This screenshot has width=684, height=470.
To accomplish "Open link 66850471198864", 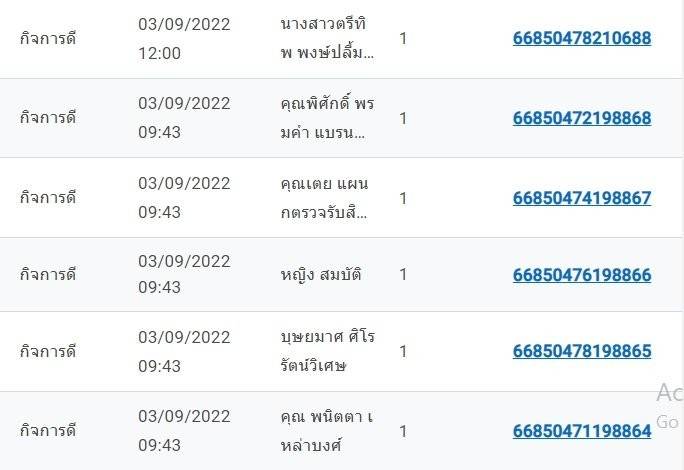I will tap(581, 431).
